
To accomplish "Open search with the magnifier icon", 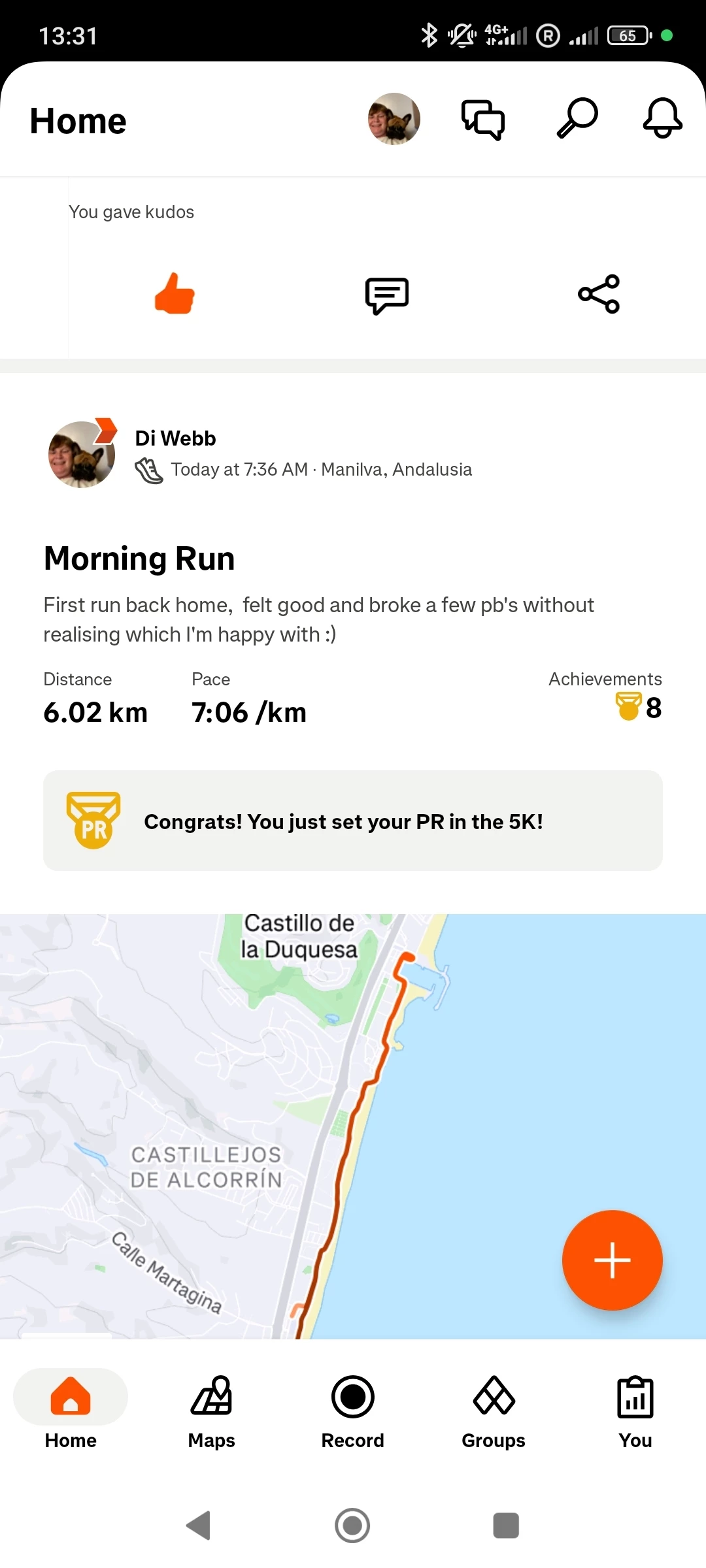I will click(x=577, y=118).
